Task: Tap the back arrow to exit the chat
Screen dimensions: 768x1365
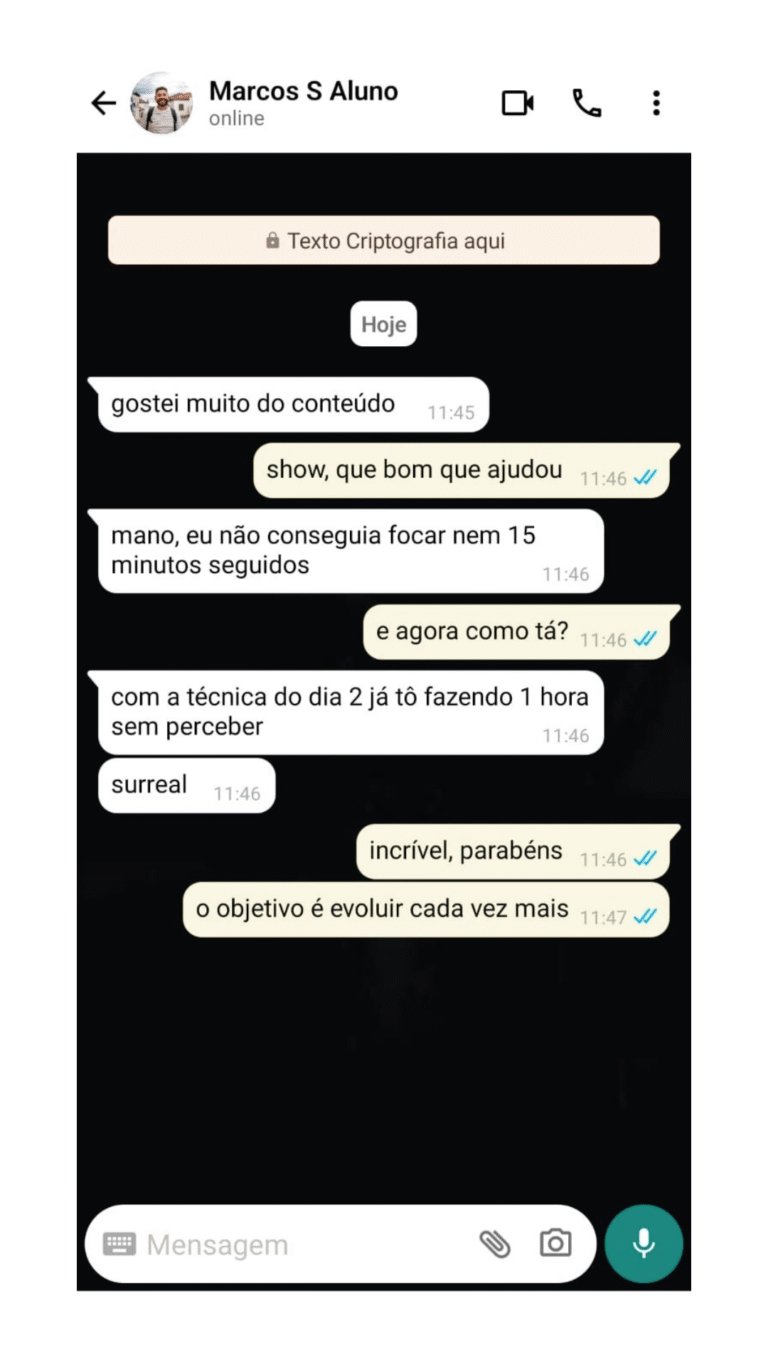Action: (103, 102)
